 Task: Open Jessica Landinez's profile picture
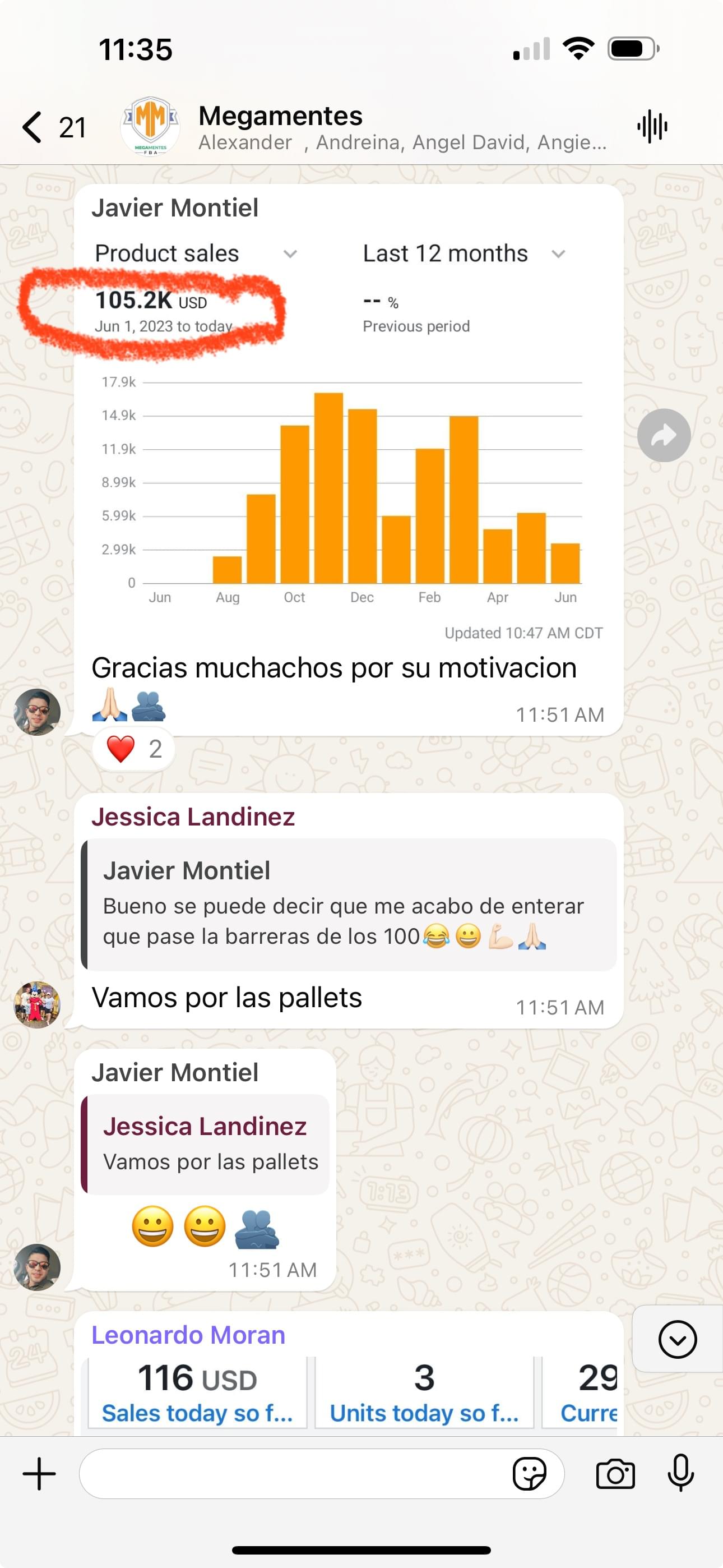tap(37, 1005)
